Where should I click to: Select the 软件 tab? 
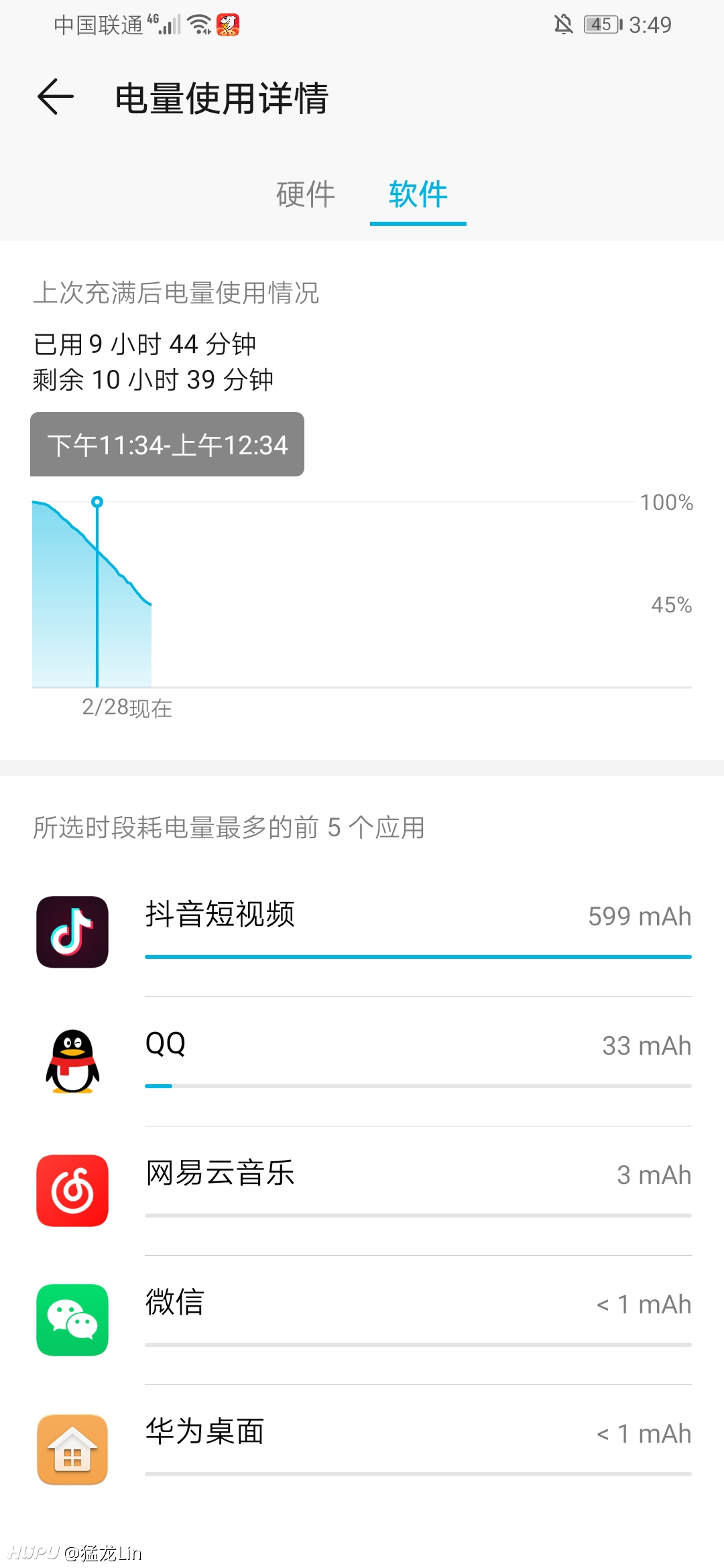coord(418,194)
